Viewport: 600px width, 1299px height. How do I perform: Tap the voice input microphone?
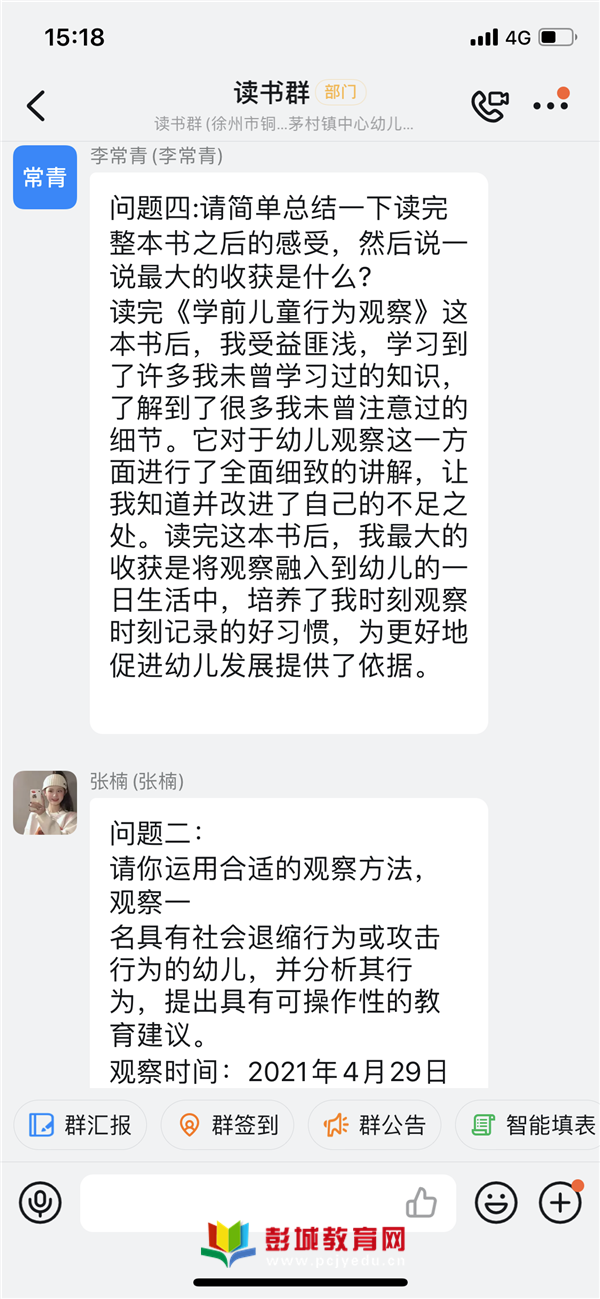coord(40,1202)
